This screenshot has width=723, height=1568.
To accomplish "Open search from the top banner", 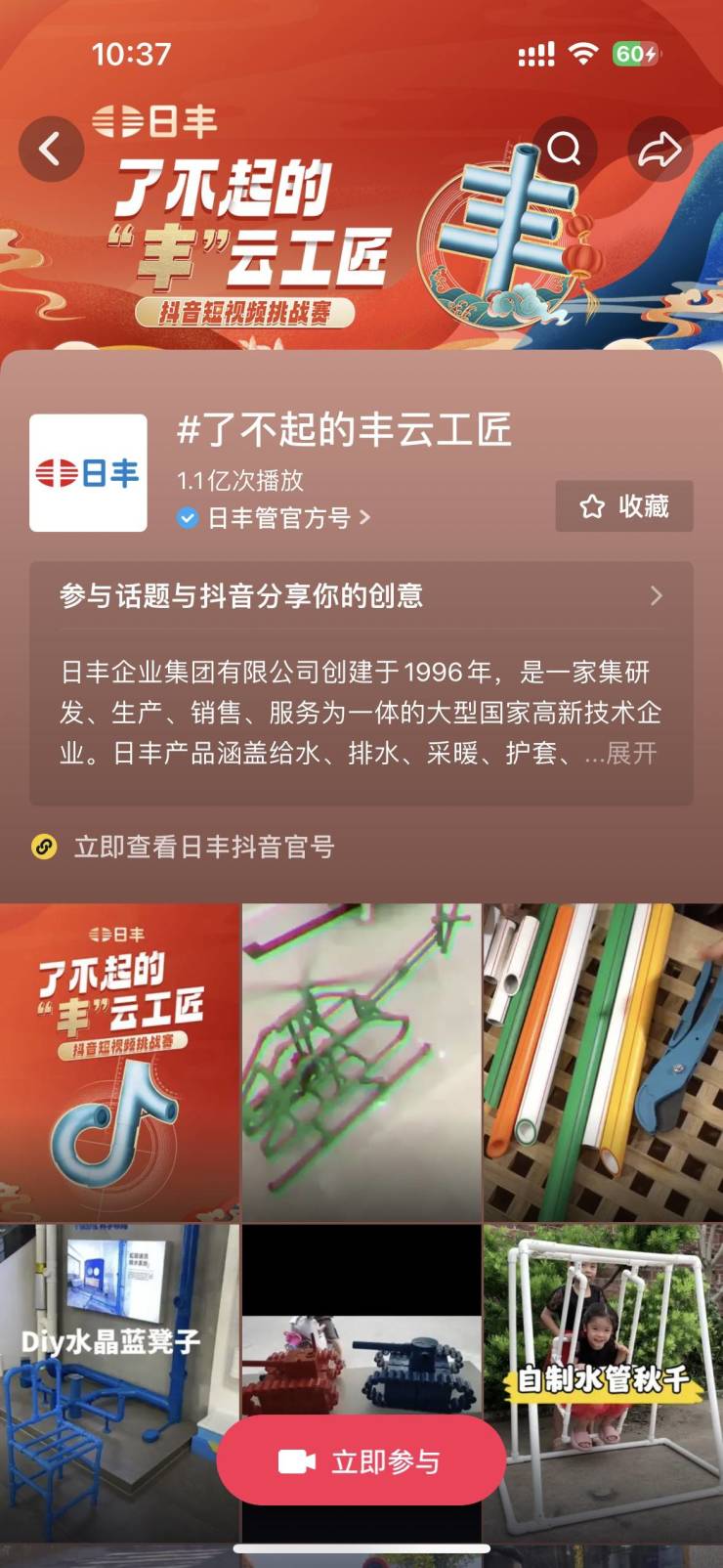I will tap(565, 150).
